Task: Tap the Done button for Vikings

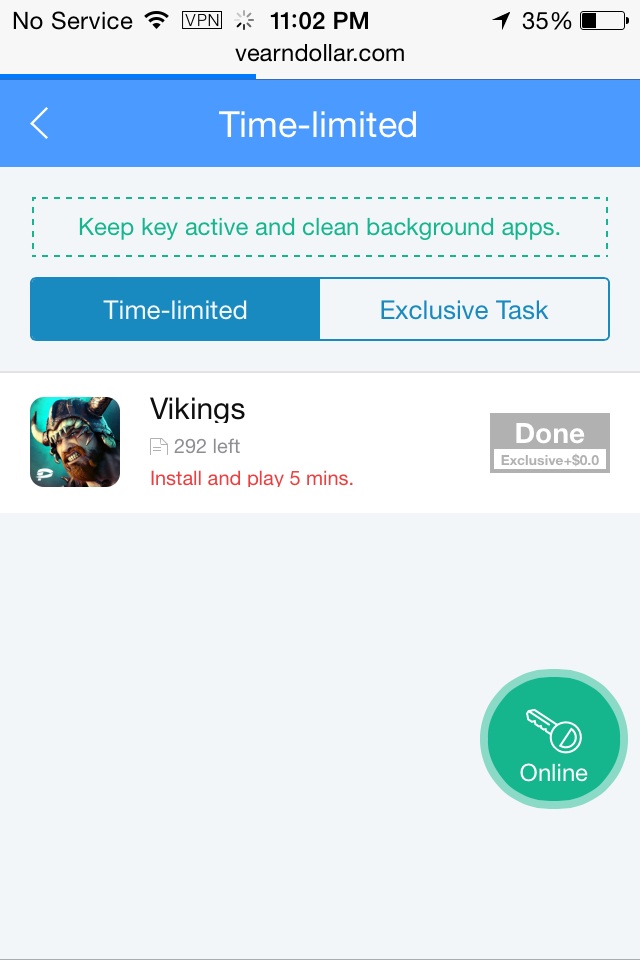Action: (549, 442)
